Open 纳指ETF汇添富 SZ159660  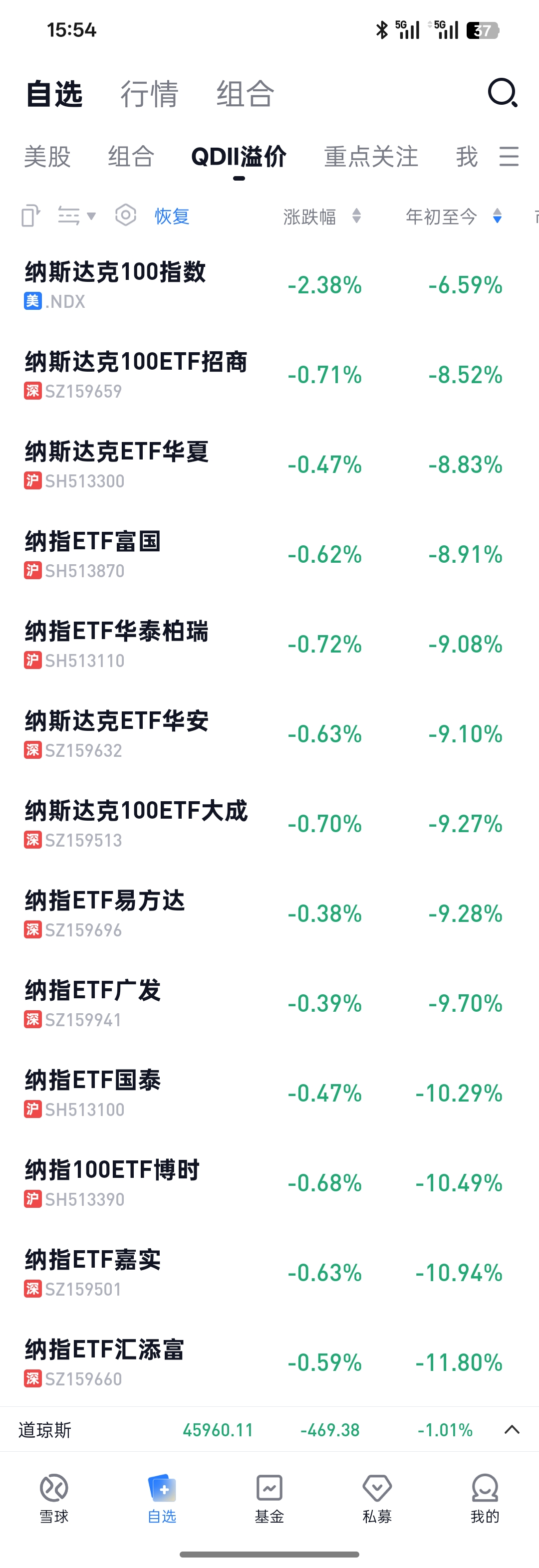(x=104, y=1362)
